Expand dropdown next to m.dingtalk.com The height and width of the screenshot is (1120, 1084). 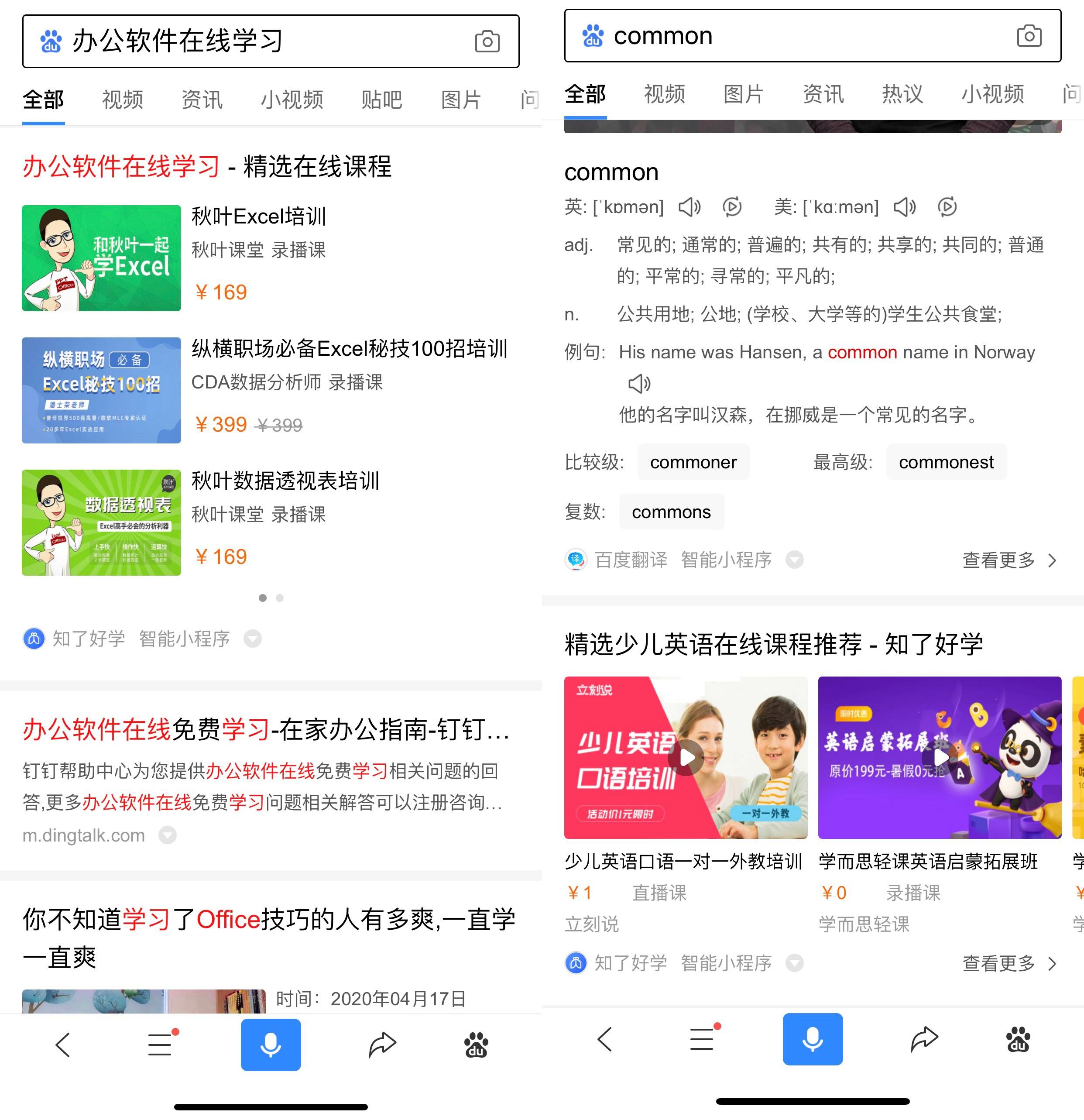(x=168, y=835)
